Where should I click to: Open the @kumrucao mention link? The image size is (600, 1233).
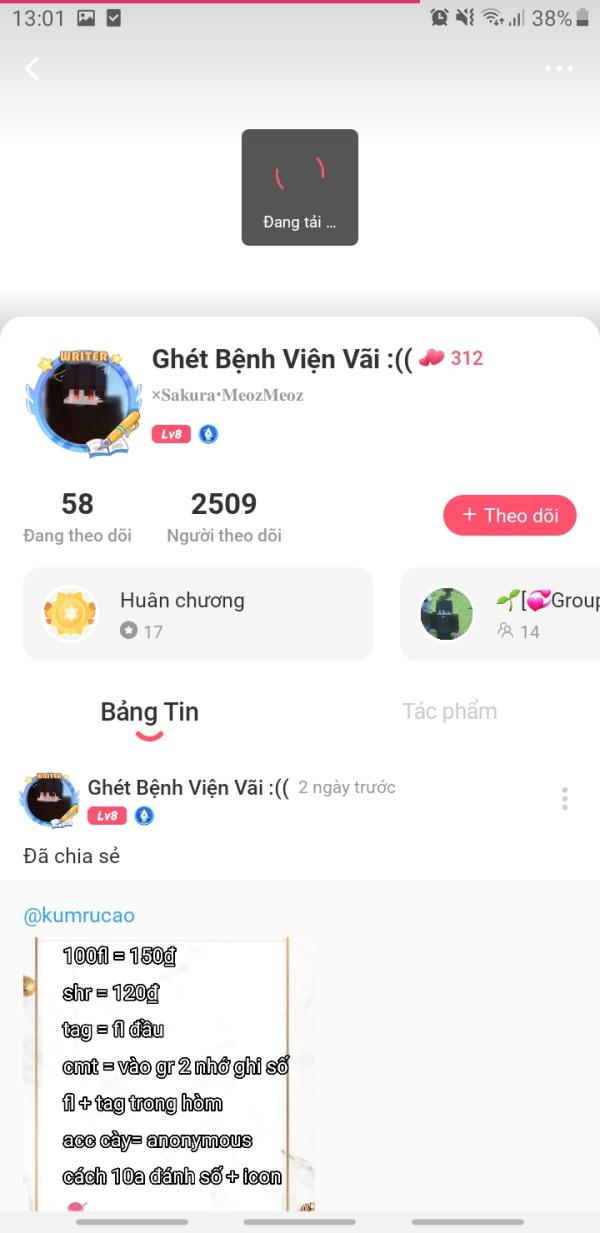[x=79, y=915]
